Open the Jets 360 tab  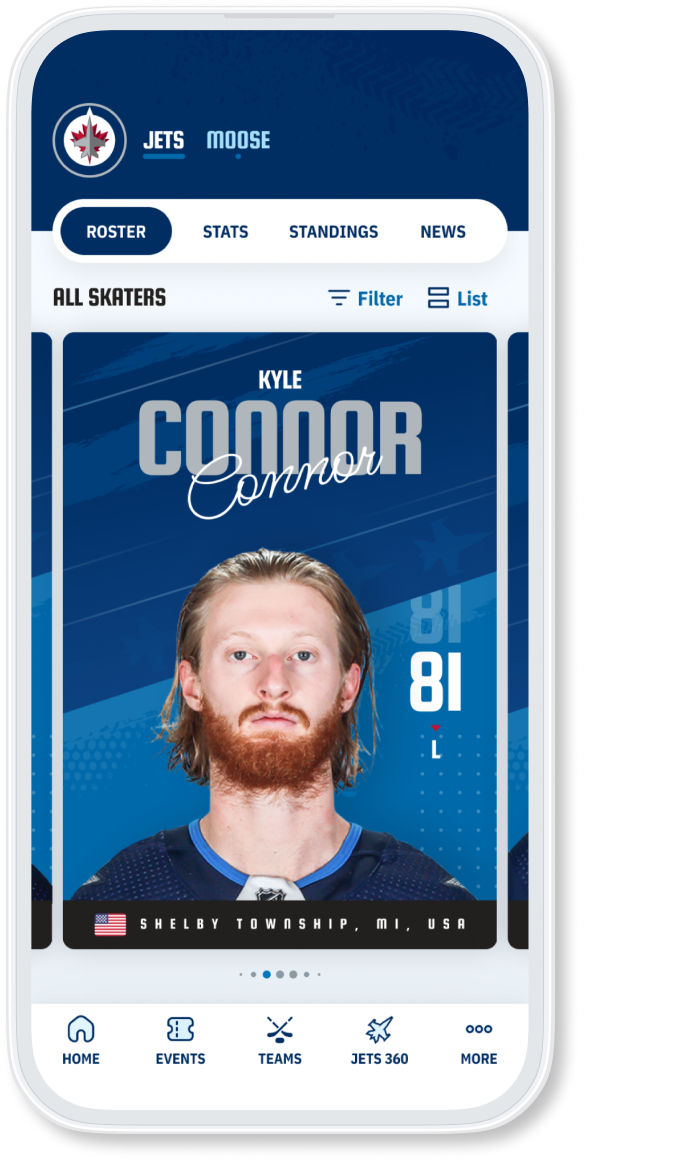[x=379, y=1041]
